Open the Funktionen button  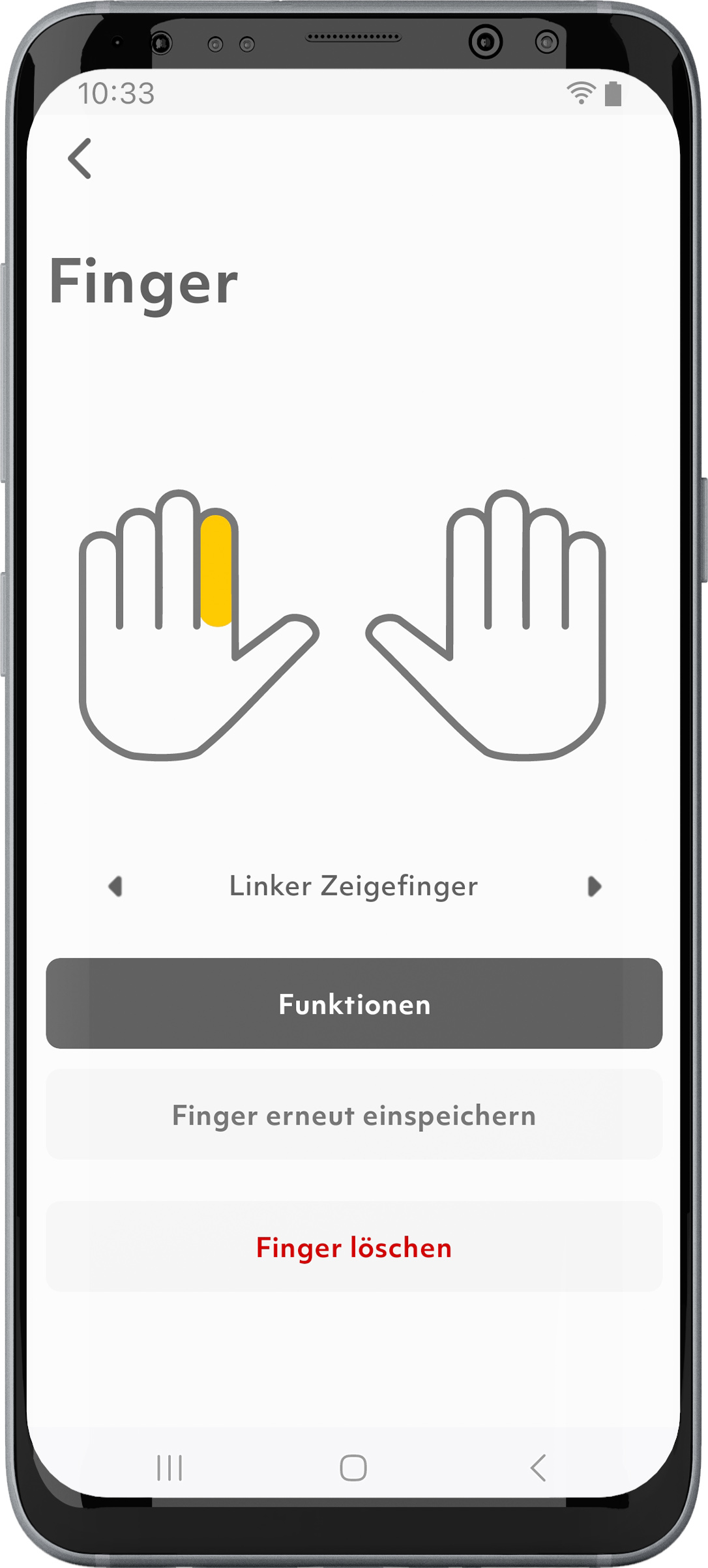coord(354,1004)
